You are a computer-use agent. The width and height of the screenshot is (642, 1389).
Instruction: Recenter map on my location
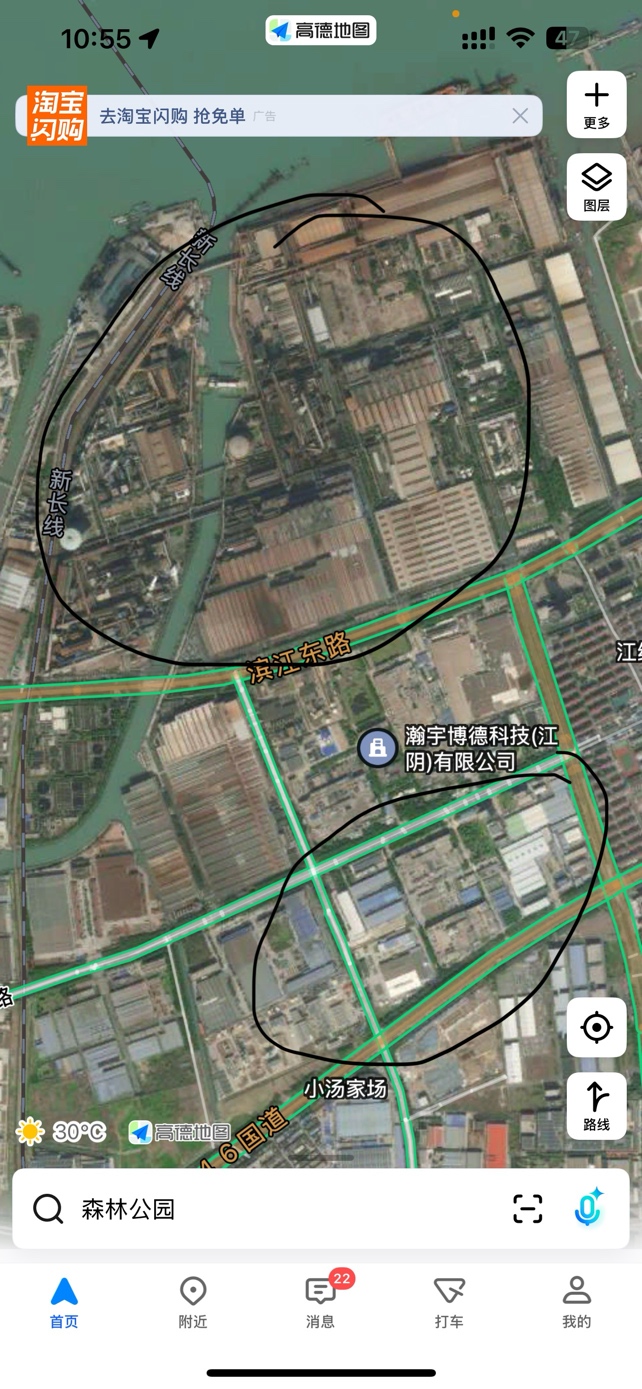[x=596, y=1027]
